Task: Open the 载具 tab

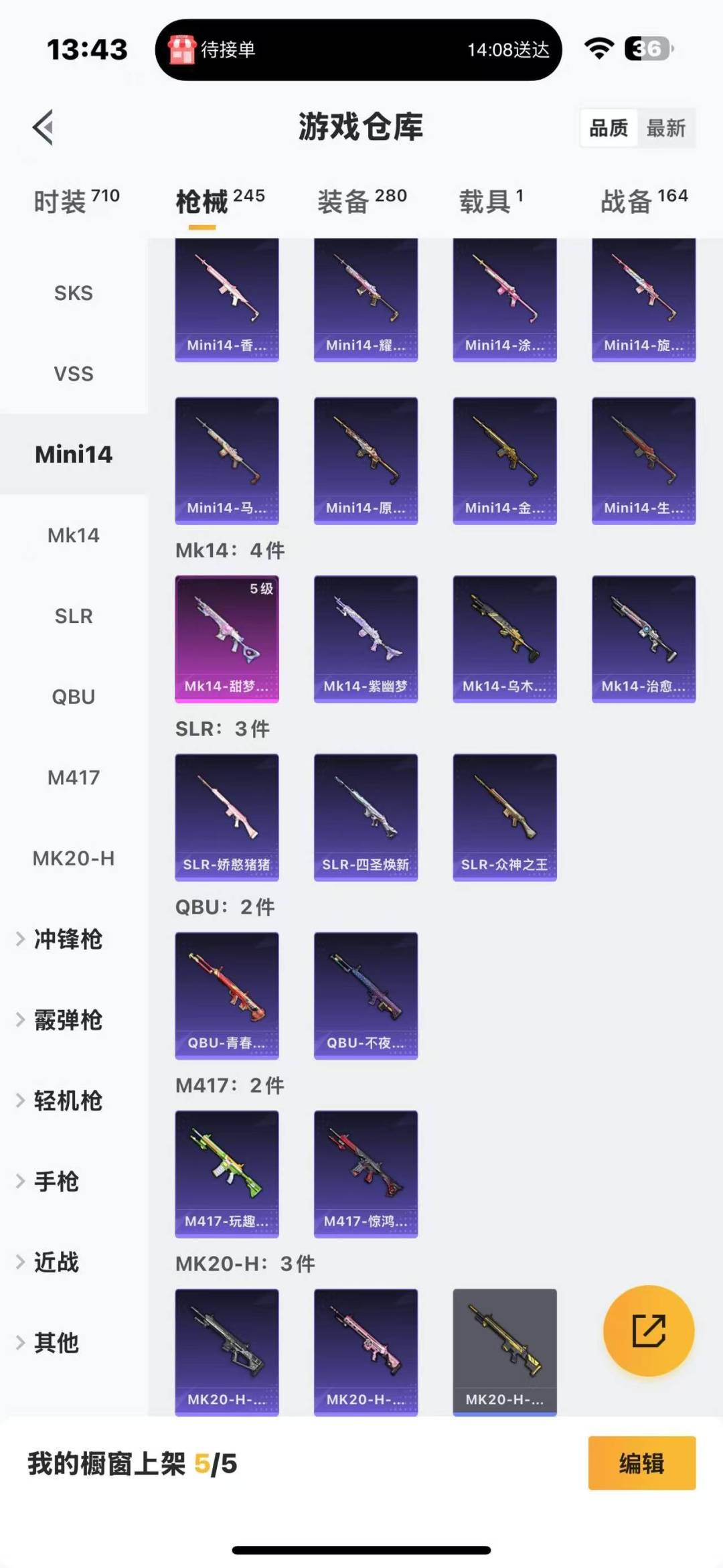Action: 491,200
